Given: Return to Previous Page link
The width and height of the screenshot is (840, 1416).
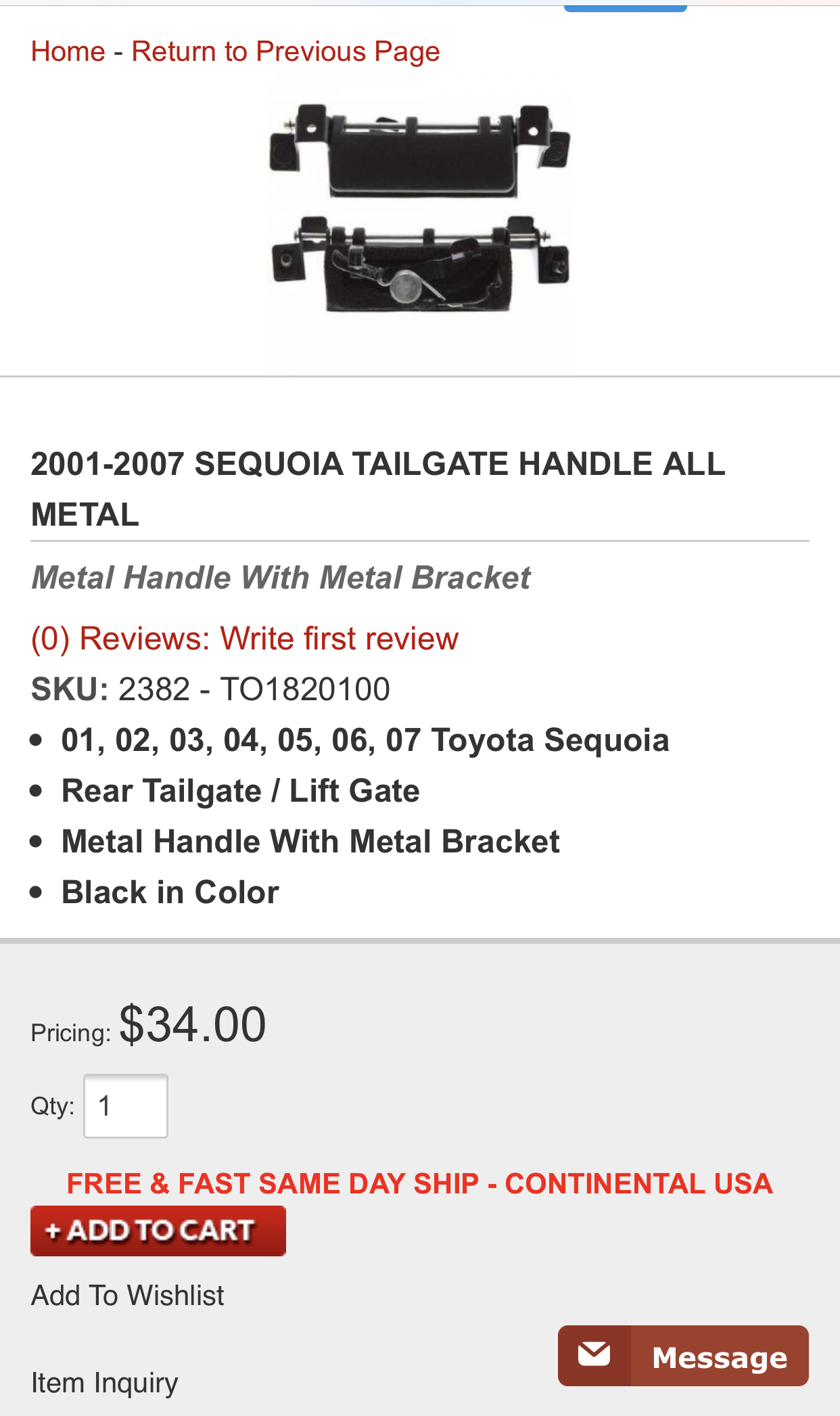Looking at the screenshot, I should coord(285,52).
